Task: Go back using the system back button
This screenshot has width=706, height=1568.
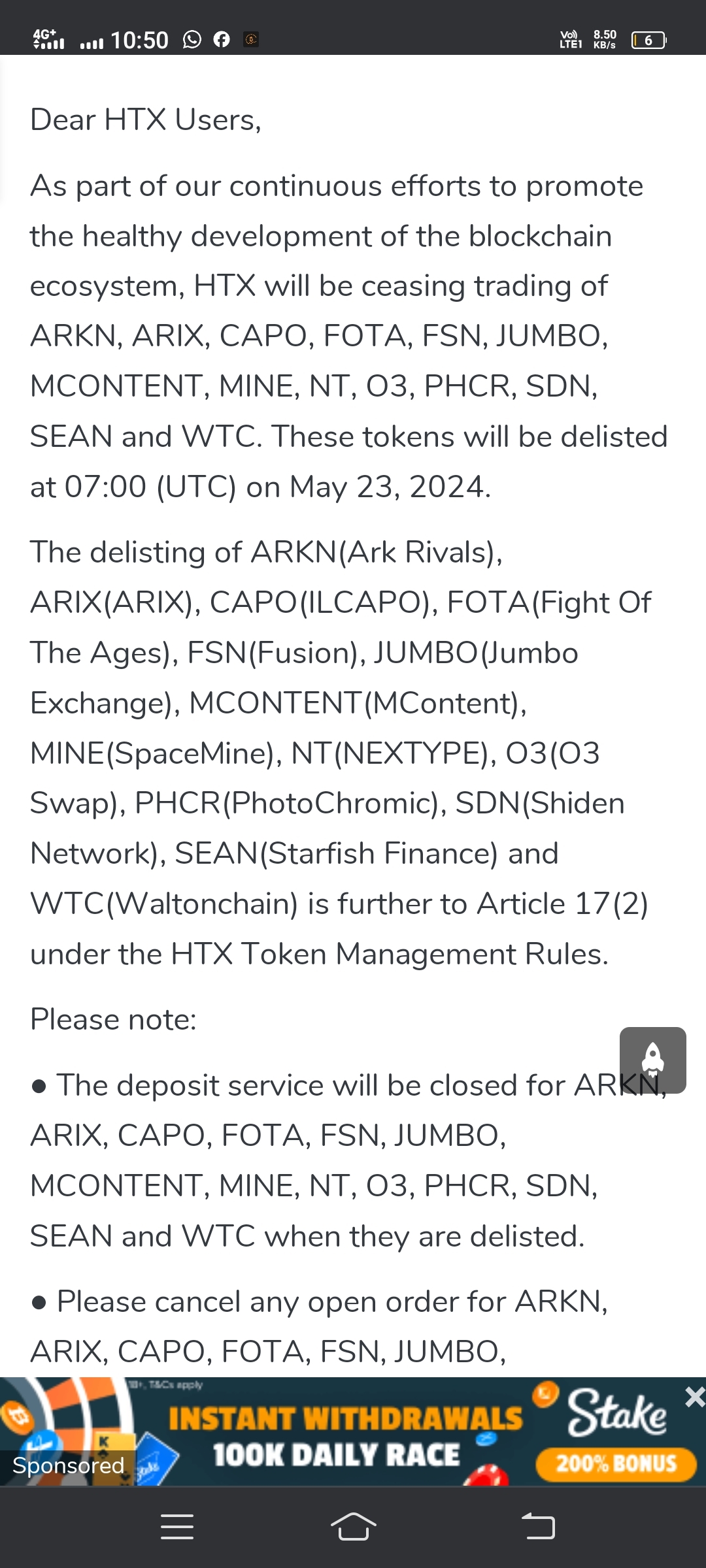Action: pos(538,1527)
